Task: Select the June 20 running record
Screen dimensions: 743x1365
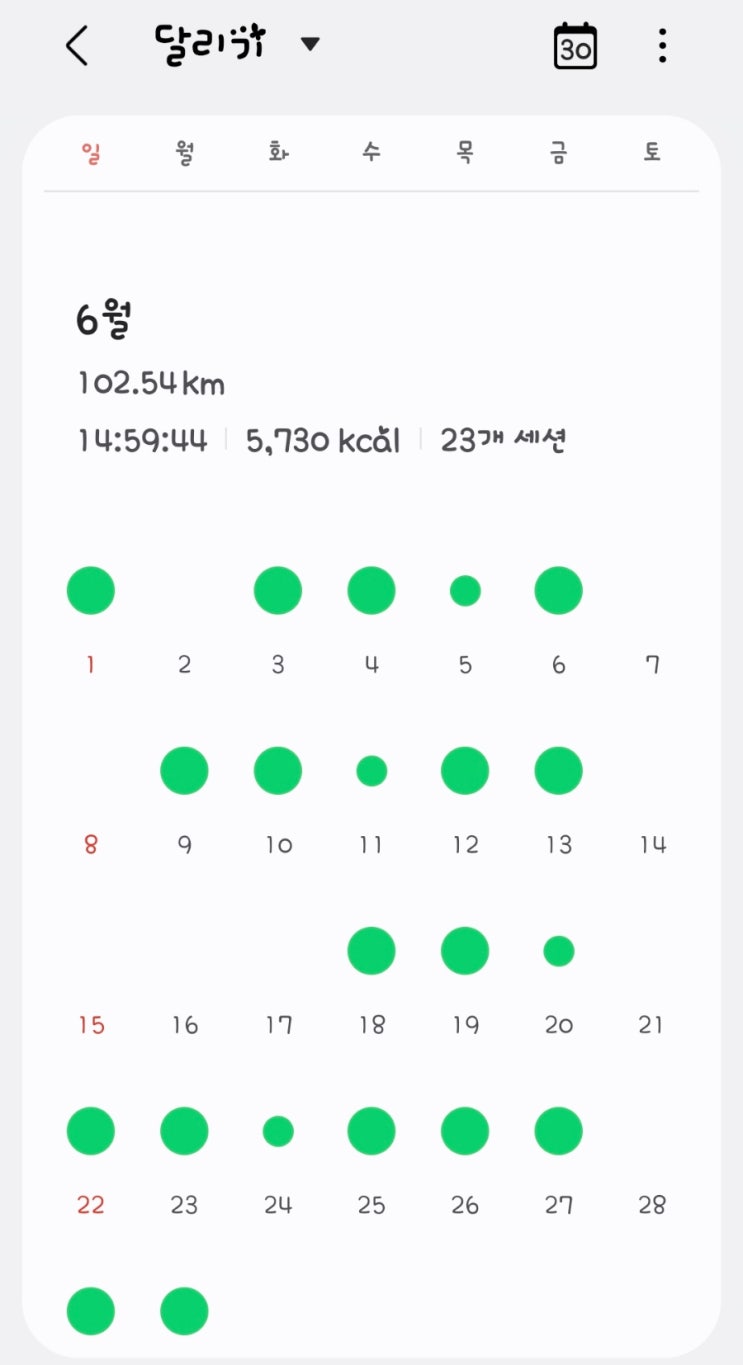Action: pyautogui.click(x=558, y=951)
